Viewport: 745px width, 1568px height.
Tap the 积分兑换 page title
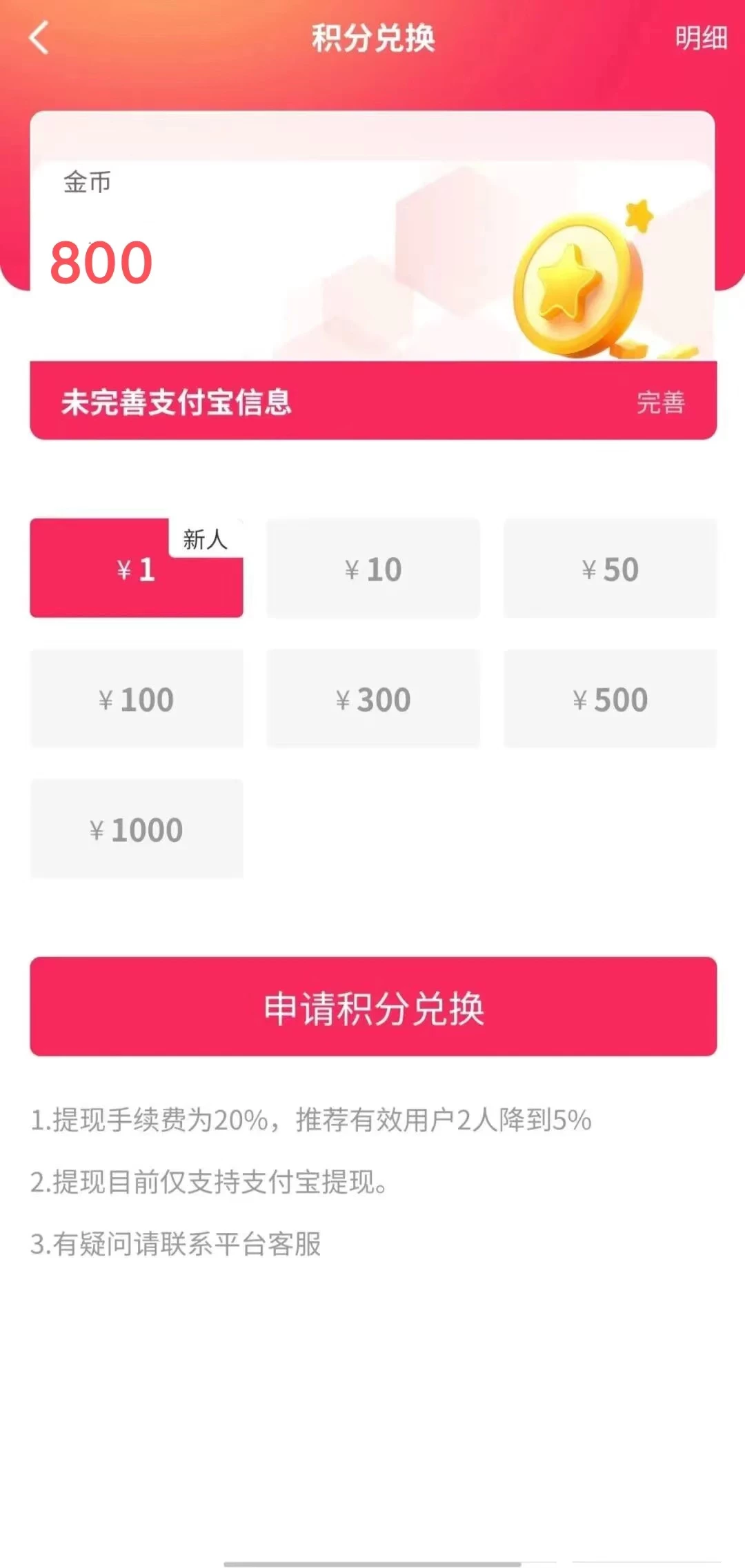coord(372,38)
